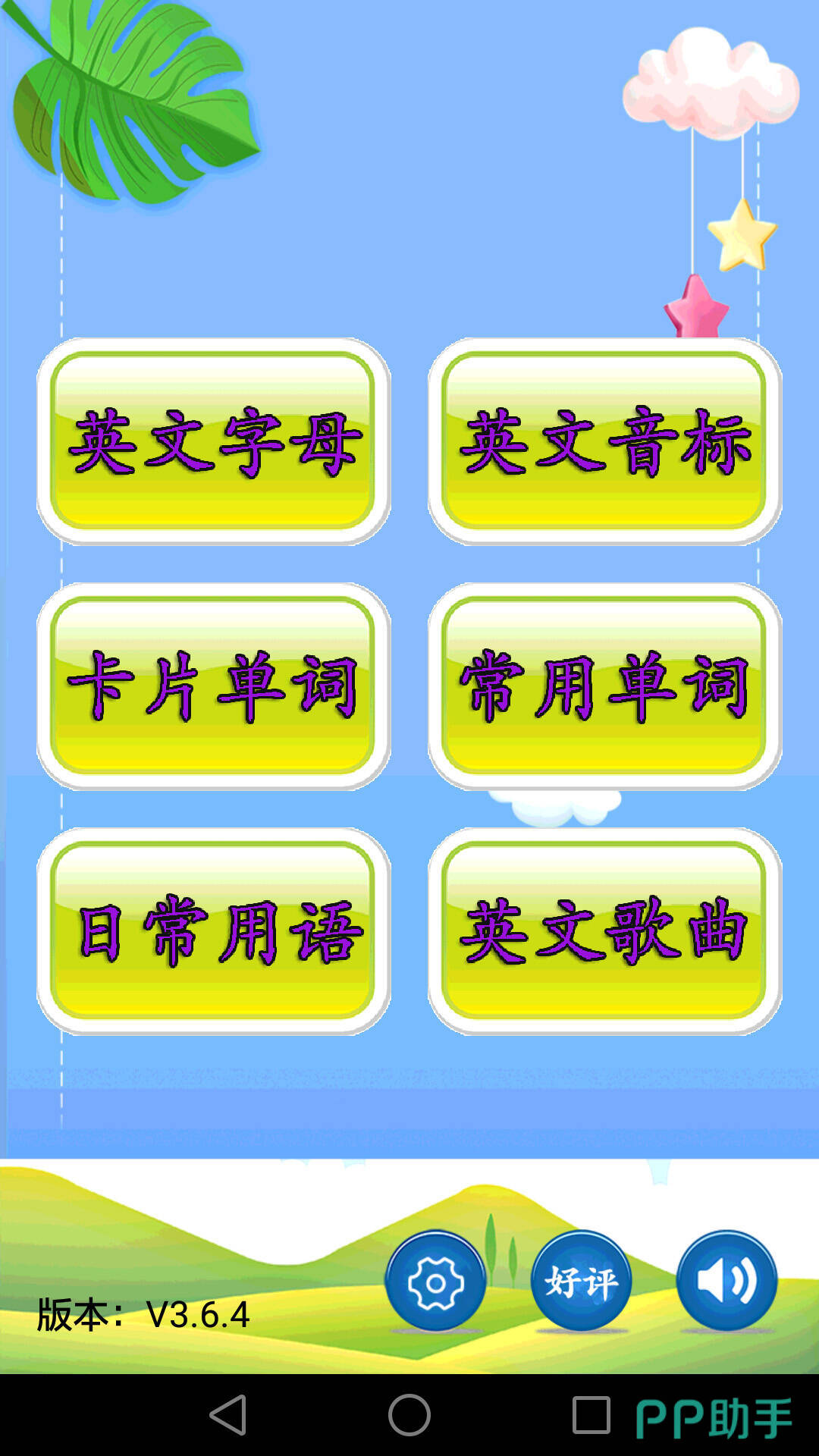Open the 英文音标 section
819x1456 pixels.
604,441
